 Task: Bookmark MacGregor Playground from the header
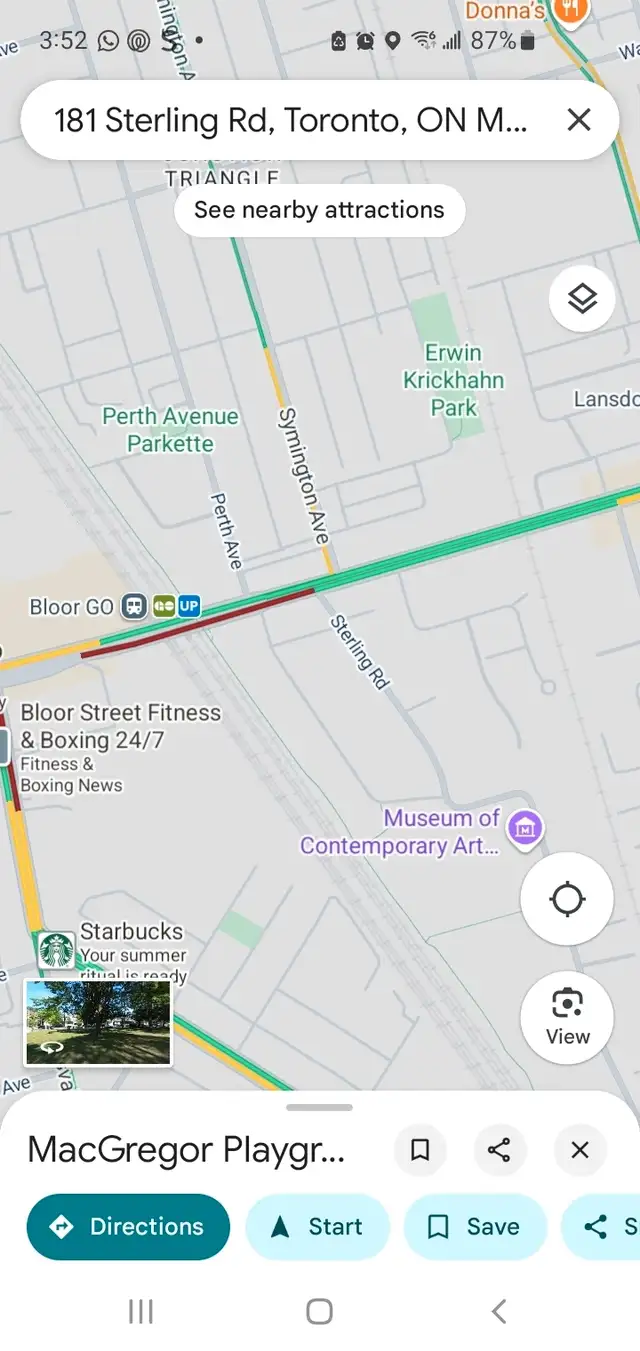pos(420,1150)
